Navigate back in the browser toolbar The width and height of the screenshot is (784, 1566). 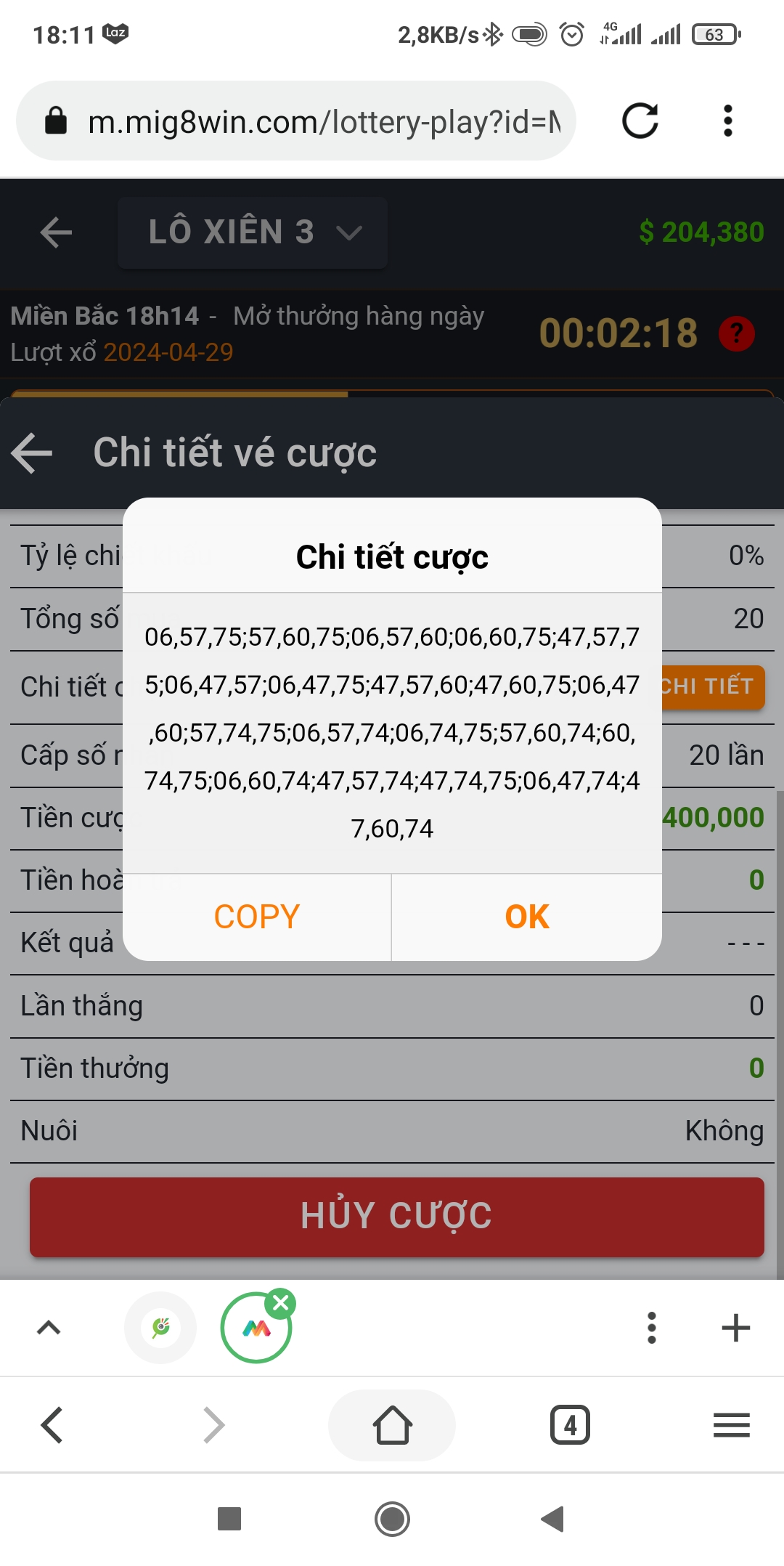pos(52,1425)
